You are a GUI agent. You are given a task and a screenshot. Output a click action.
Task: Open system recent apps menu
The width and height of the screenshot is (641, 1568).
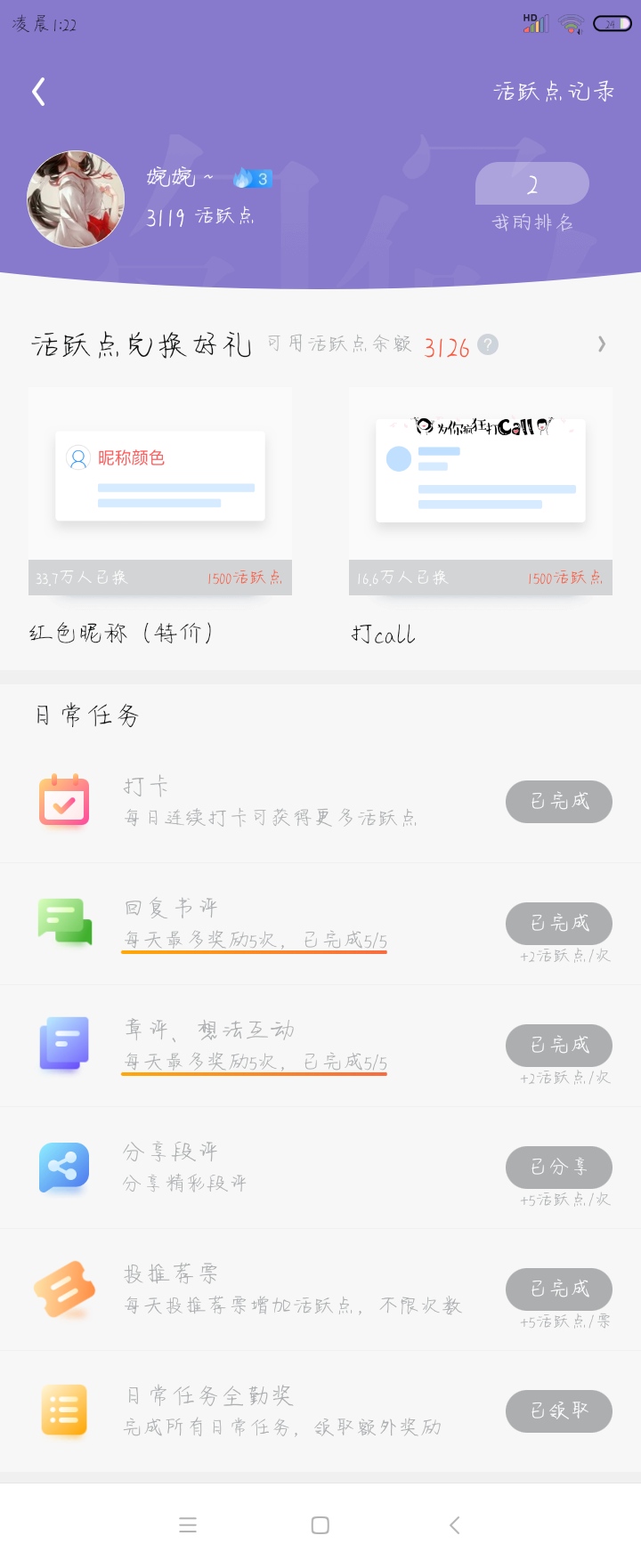188,1525
